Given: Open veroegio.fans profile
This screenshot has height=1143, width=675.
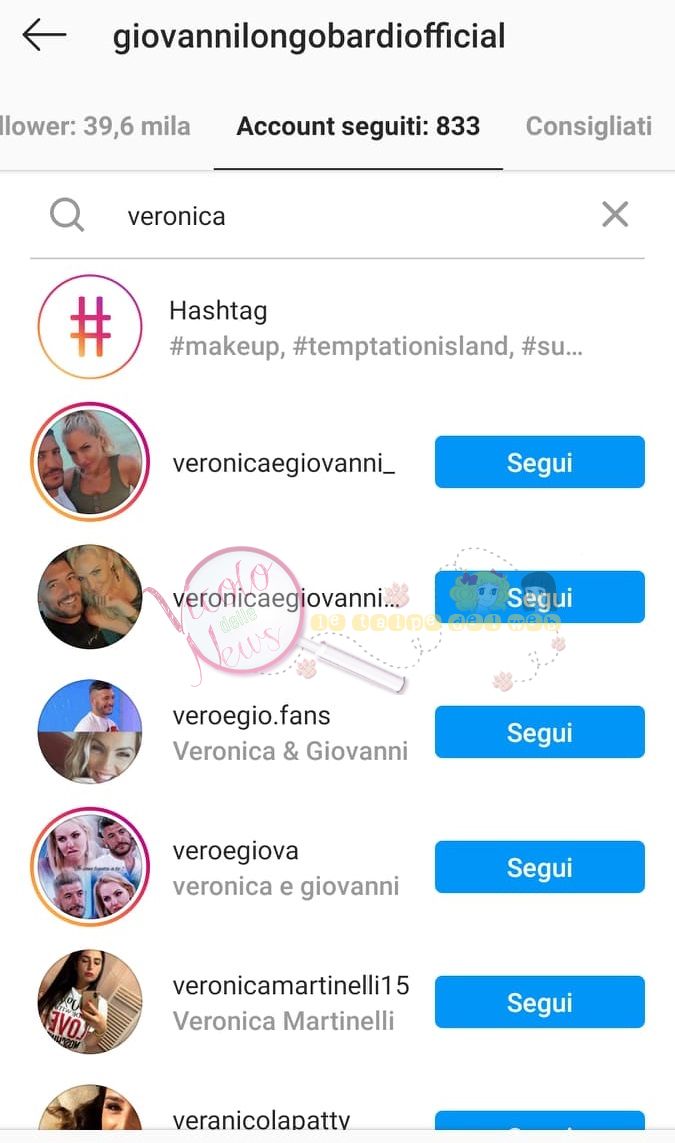Looking at the screenshot, I should 251,716.
